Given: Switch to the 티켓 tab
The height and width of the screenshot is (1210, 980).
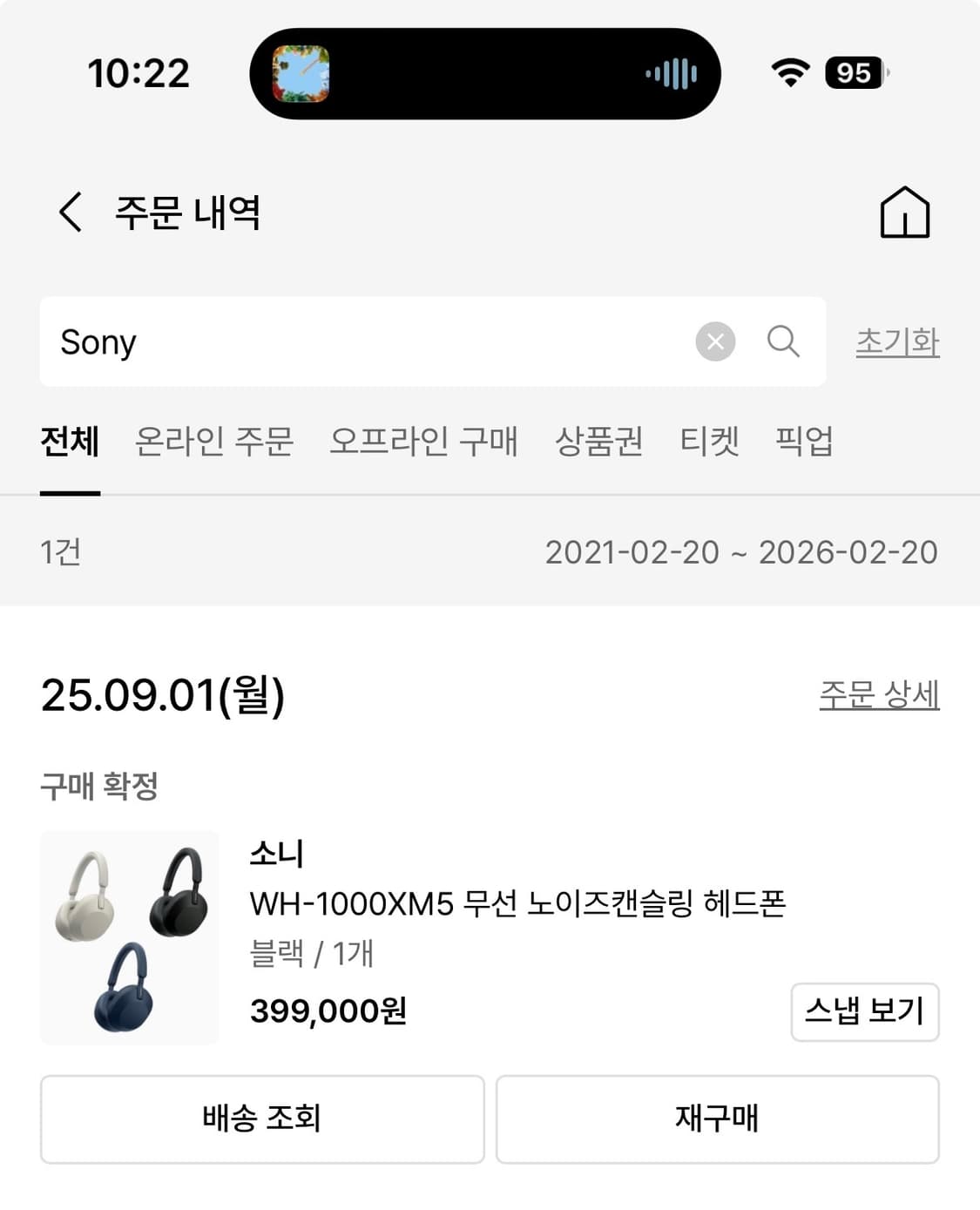Looking at the screenshot, I should pyautogui.click(x=711, y=443).
